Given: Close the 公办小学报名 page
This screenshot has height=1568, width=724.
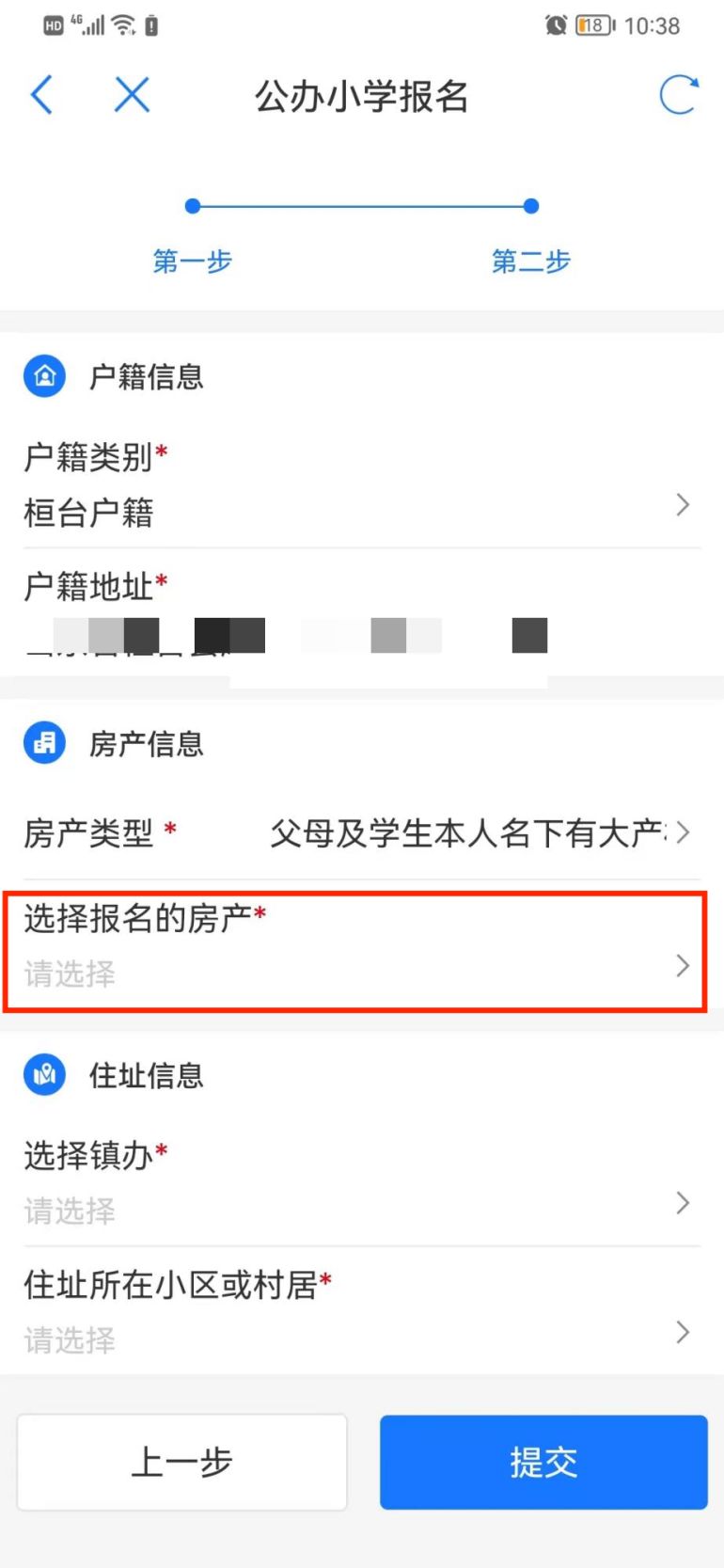Looking at the screenshot, I should click(132, 95).
